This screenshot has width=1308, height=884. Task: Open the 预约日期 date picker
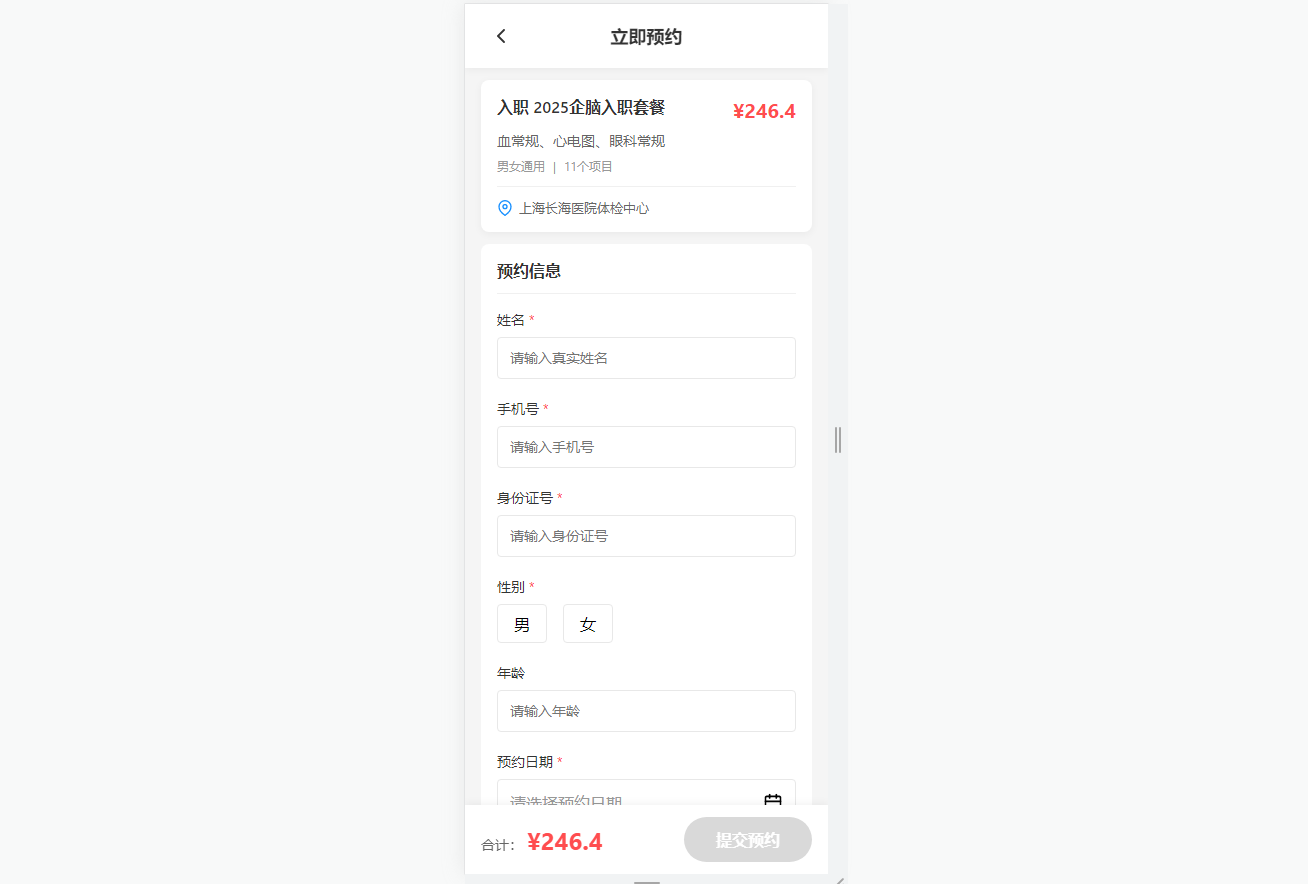coord(646,794)
